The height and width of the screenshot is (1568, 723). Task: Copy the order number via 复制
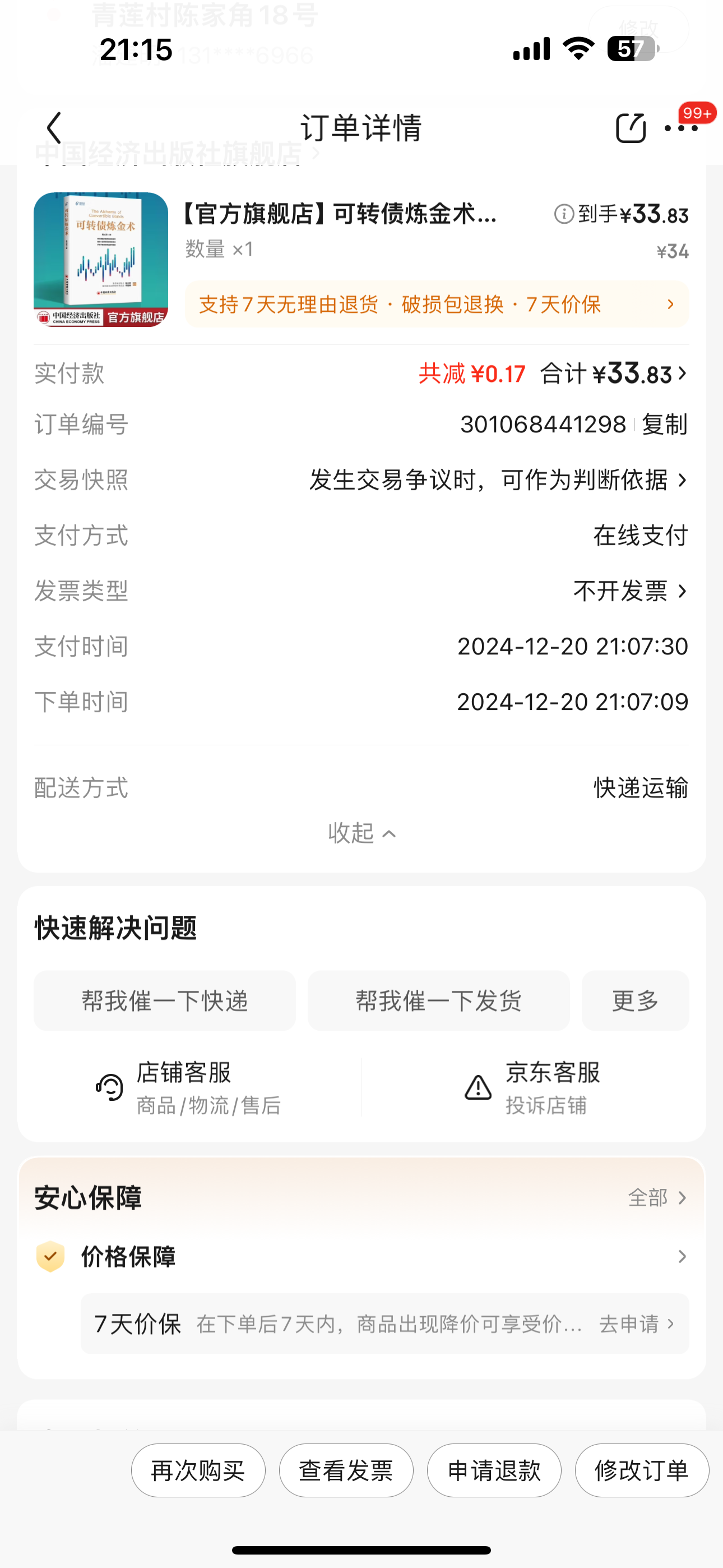point(665,425)
